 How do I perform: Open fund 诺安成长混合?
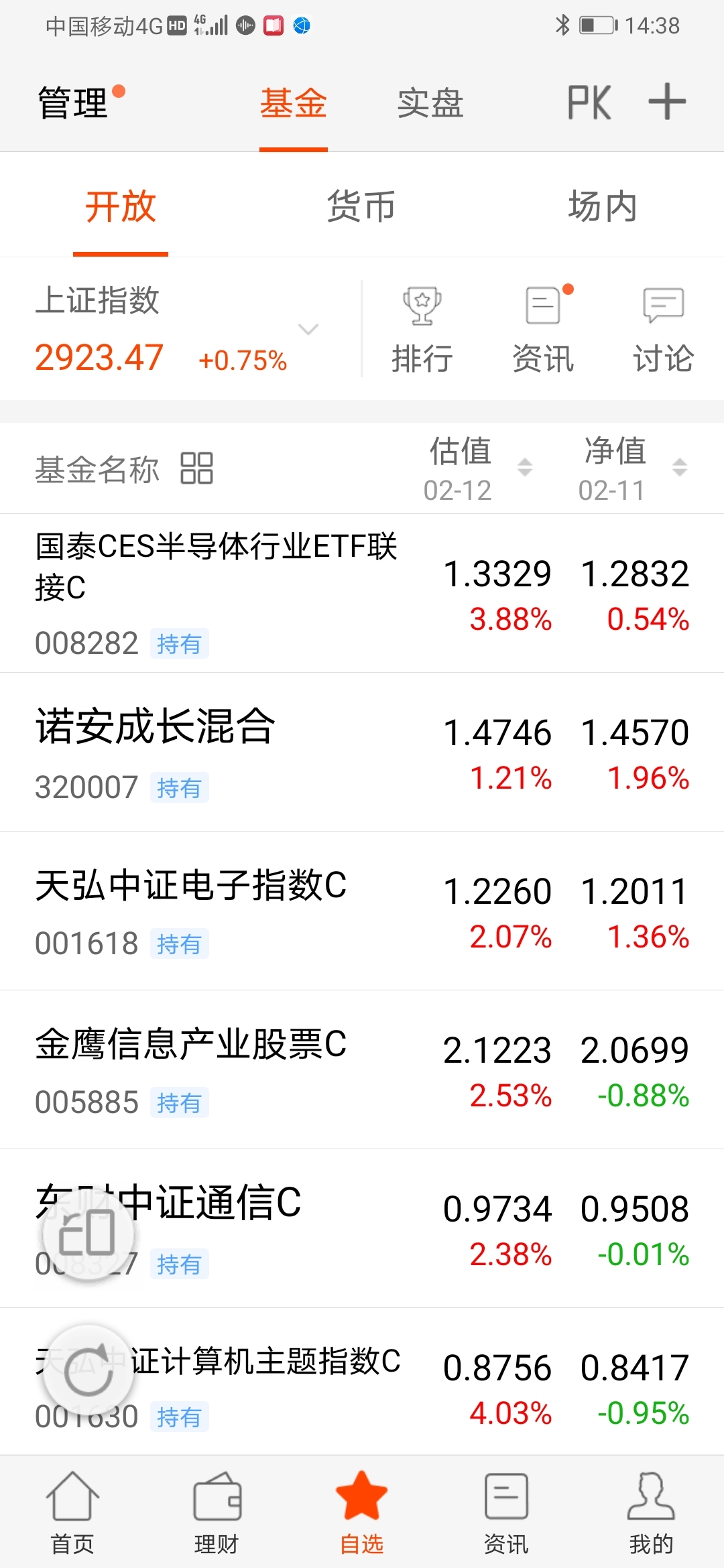point(362,752)
